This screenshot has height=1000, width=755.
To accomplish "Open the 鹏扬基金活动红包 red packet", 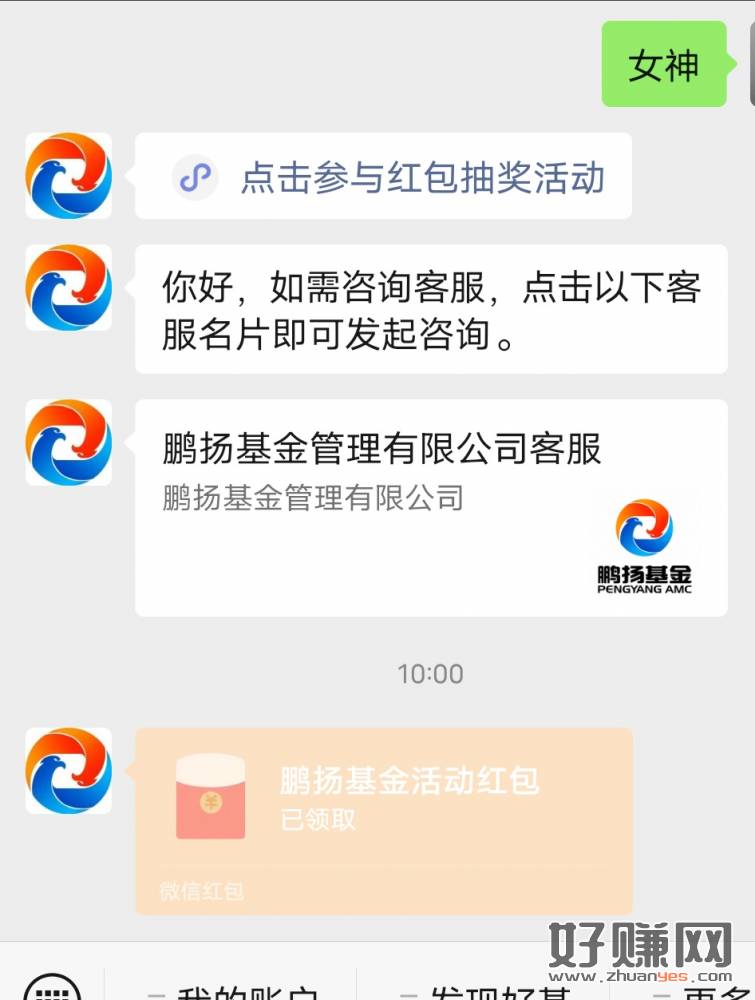I will (x=384, y=820).
